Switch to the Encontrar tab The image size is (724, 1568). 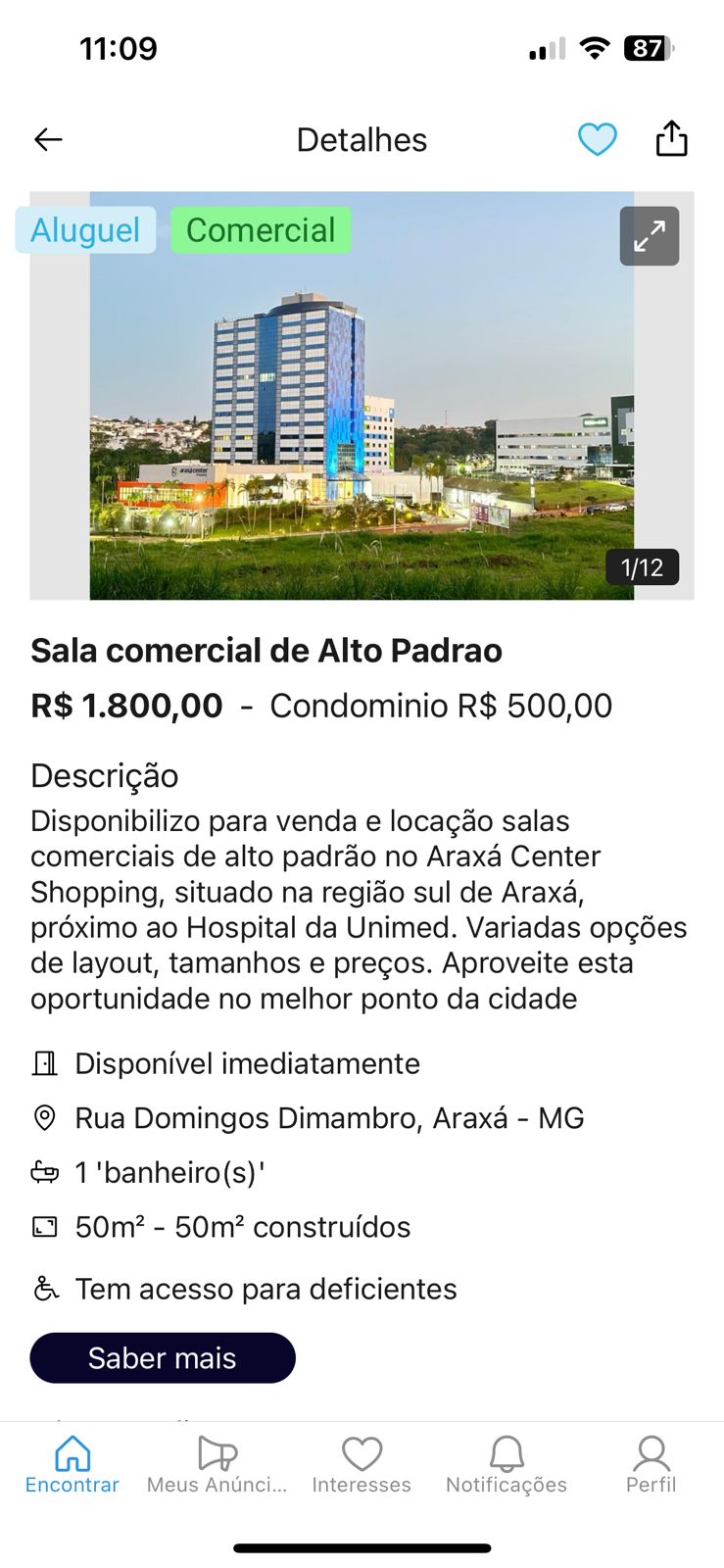pyautogui.click(x=72, y=1465)
